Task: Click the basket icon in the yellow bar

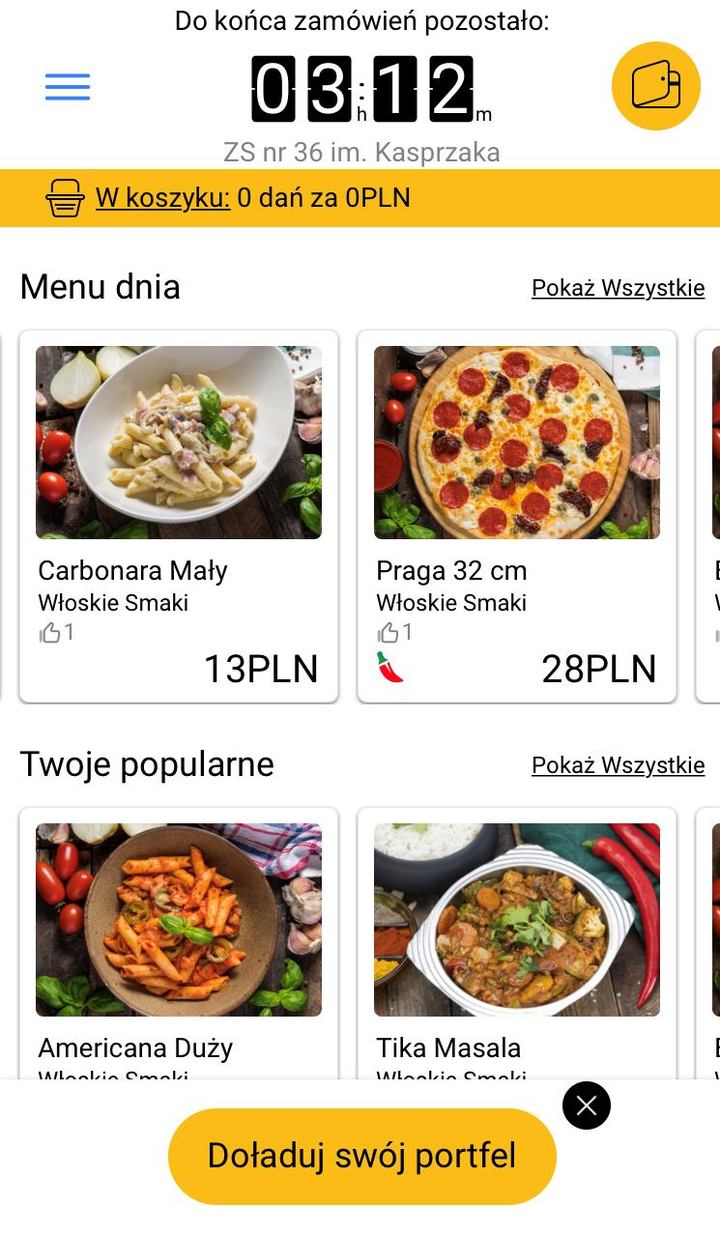Action: (x=65, y=198)
